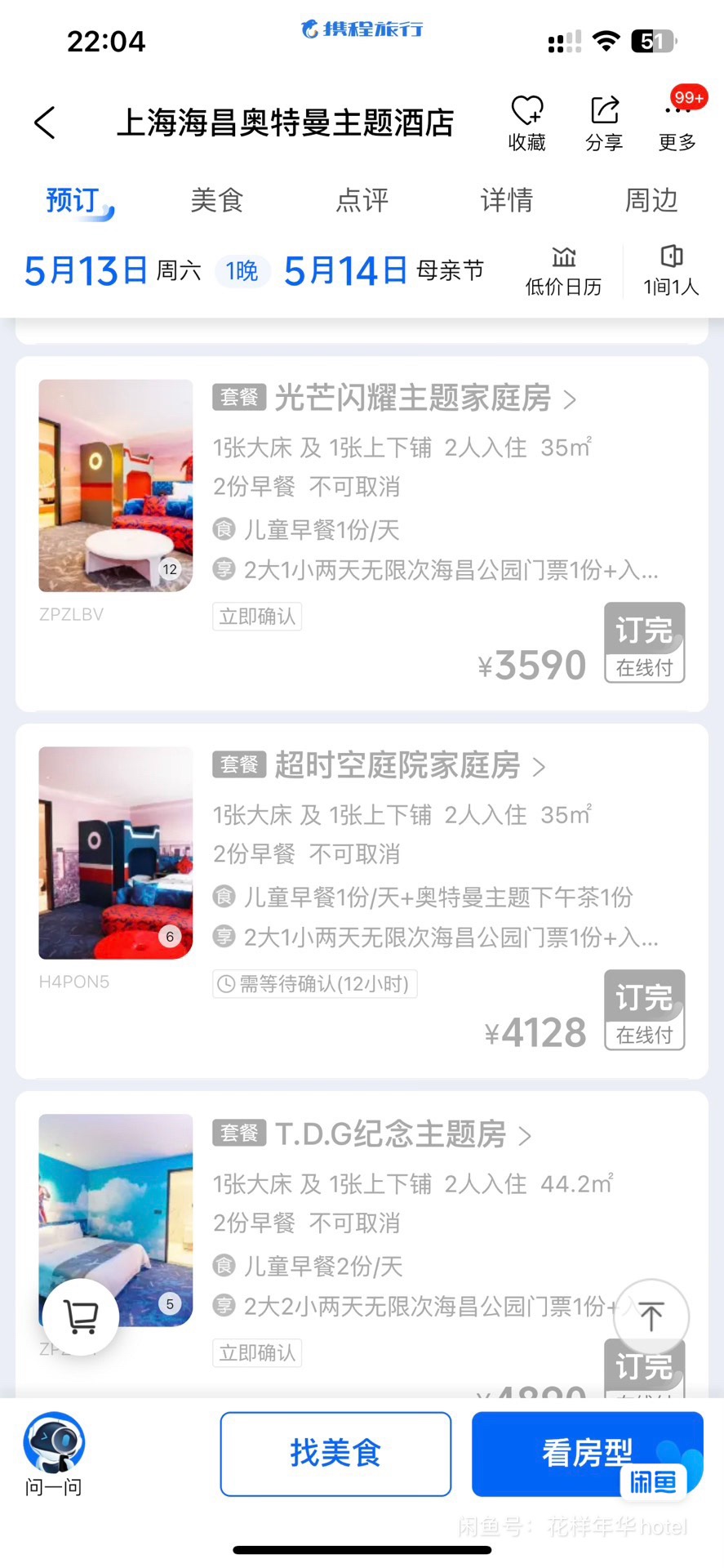Tap the 看房型 button
The image size is (724, 1568).
586,1454
